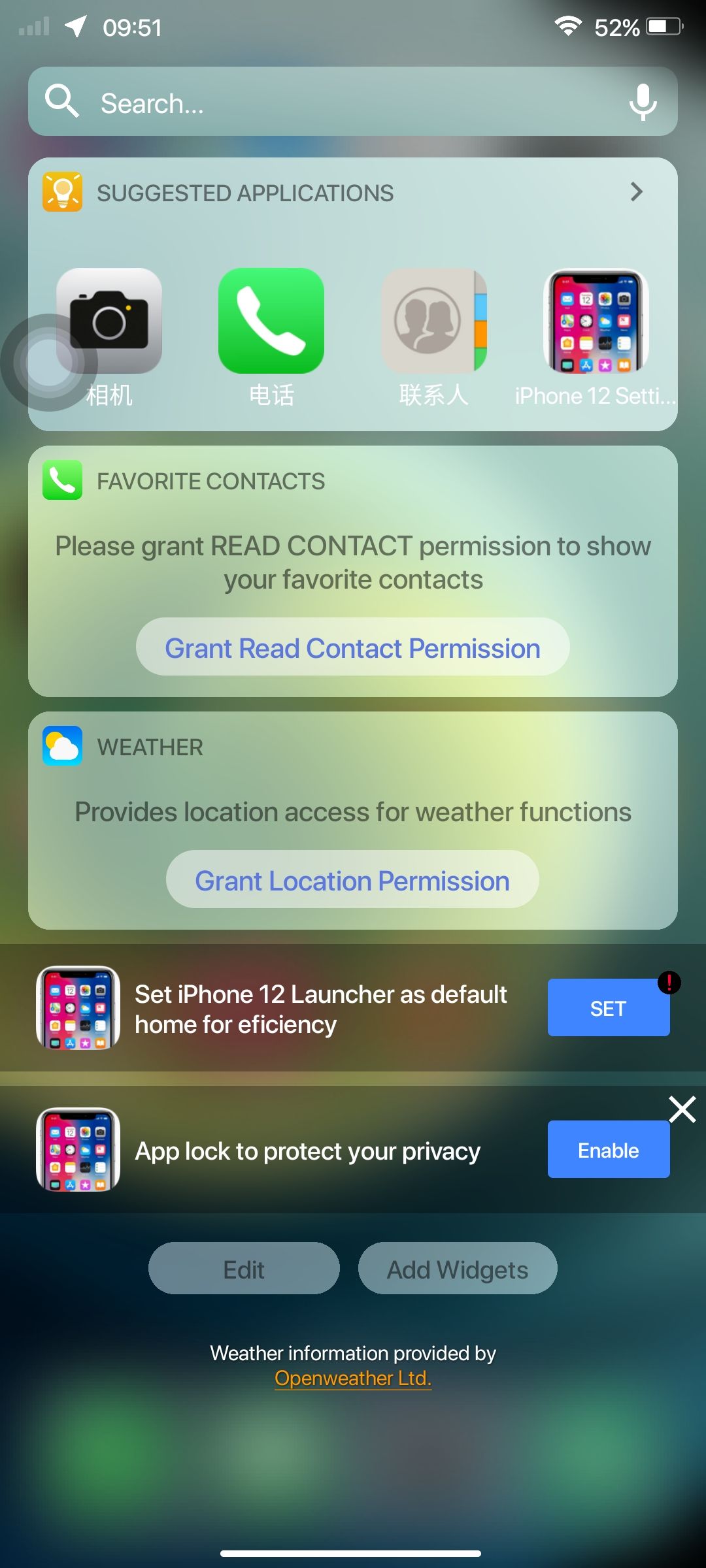Set iPhone 12 Launcher as default home

point(608,1008)
